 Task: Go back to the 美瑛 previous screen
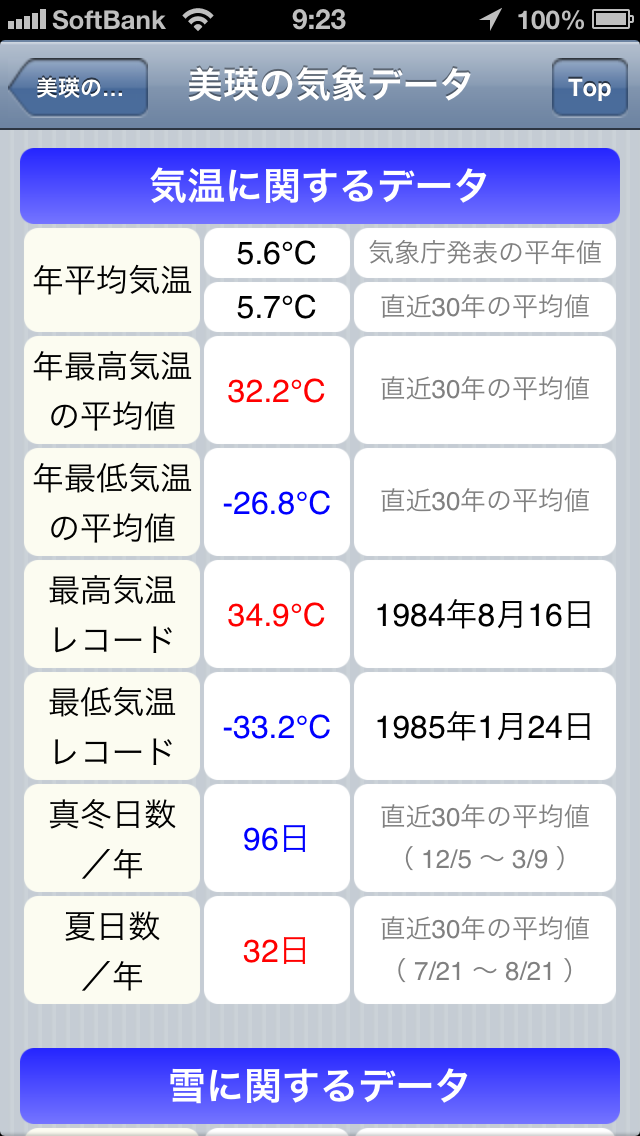click(79, 88)
